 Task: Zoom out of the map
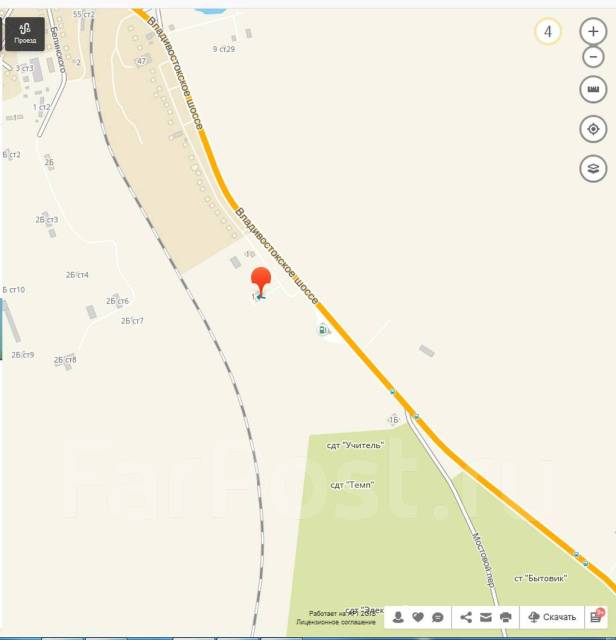click(593, 57)
